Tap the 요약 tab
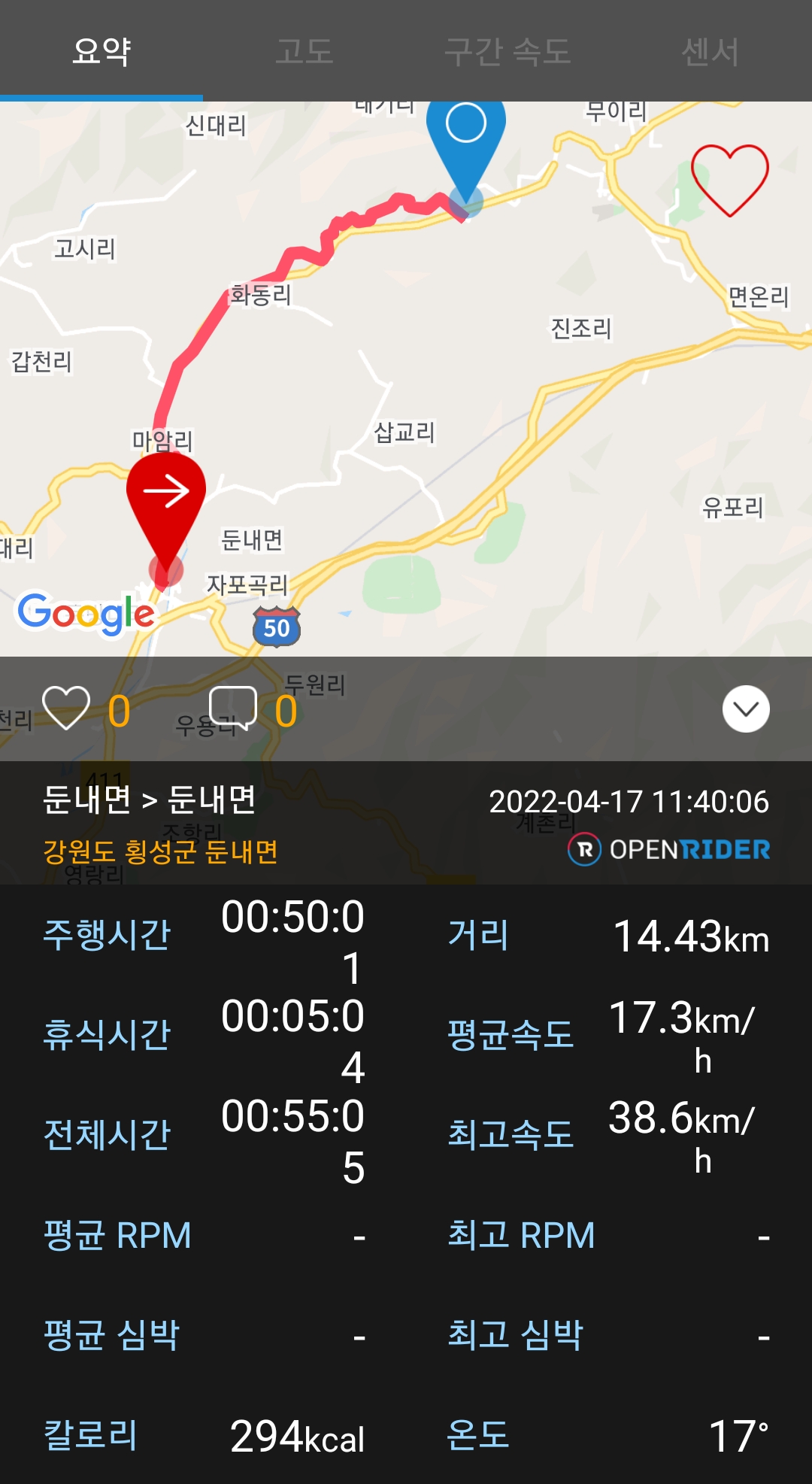 tap(101, 50)
